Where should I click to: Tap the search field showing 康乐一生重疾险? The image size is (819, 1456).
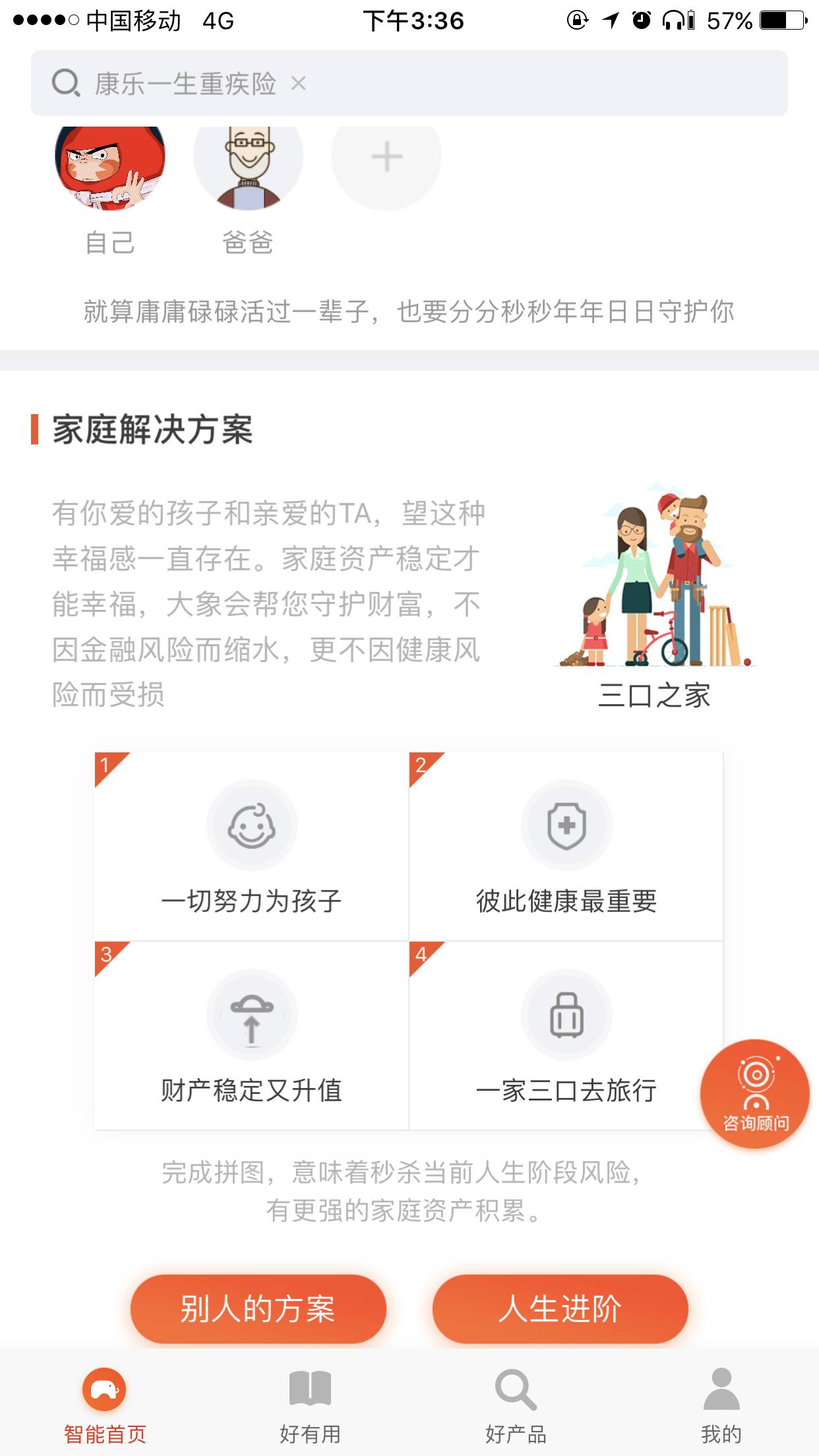pos(409,84)
